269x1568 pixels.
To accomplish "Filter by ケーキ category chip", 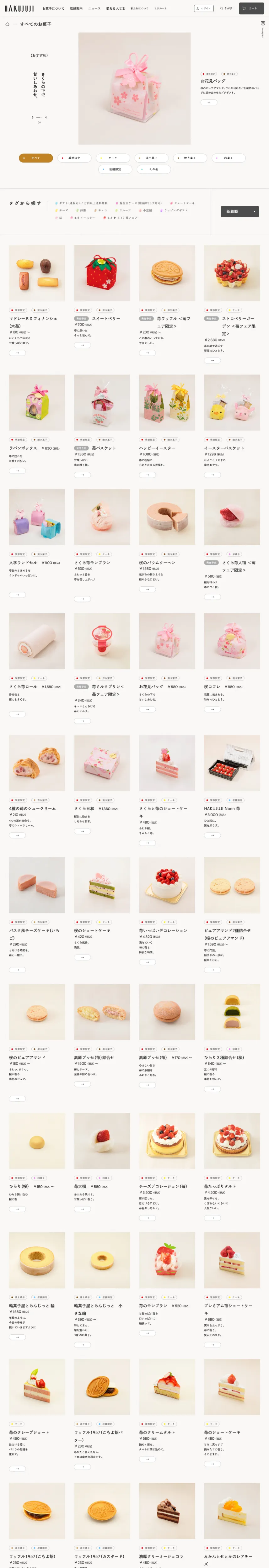I will point(113,158).
